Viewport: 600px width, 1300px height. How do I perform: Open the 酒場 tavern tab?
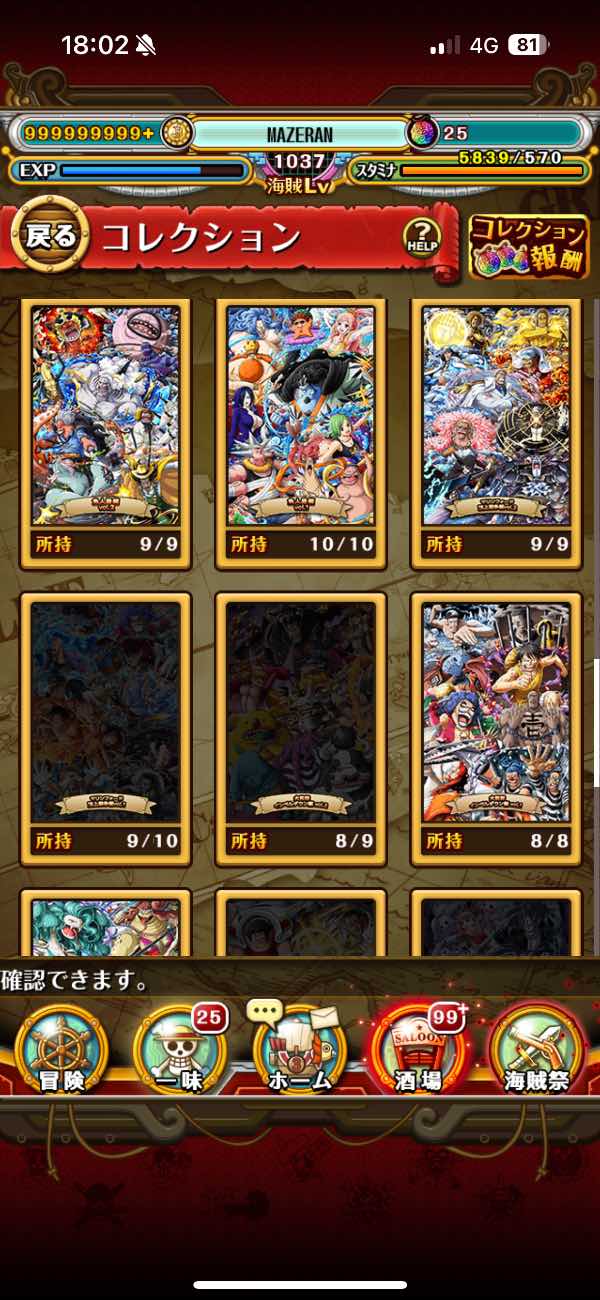418,1050
